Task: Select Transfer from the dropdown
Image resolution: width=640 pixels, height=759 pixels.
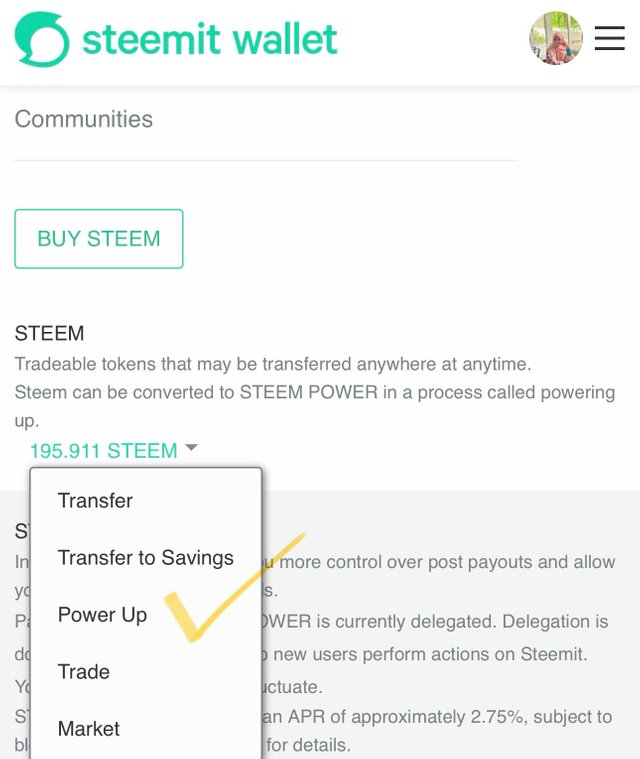Action: click(x=95, y=501)
